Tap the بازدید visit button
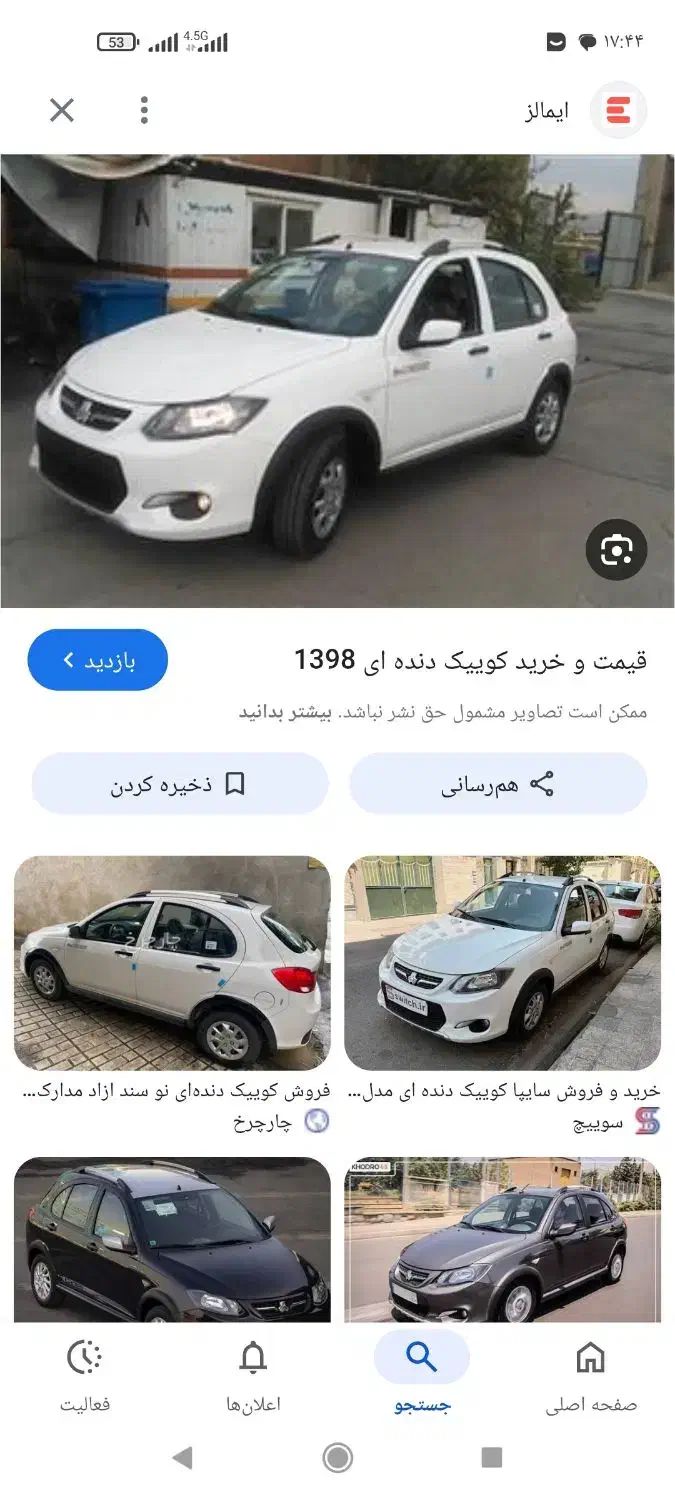 [x=98, y=660]
